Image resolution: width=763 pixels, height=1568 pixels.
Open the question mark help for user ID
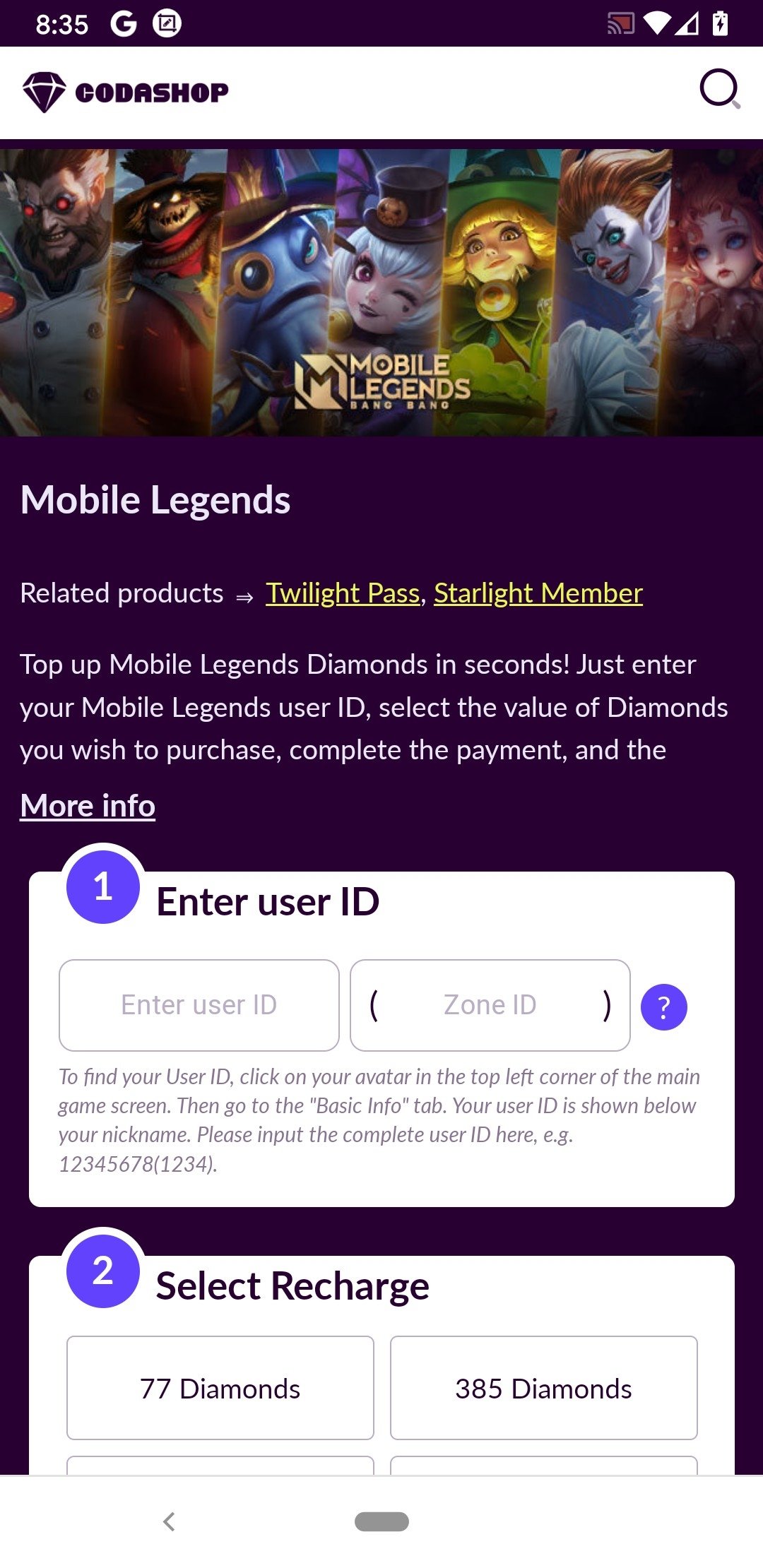[x=664, y=1007]
